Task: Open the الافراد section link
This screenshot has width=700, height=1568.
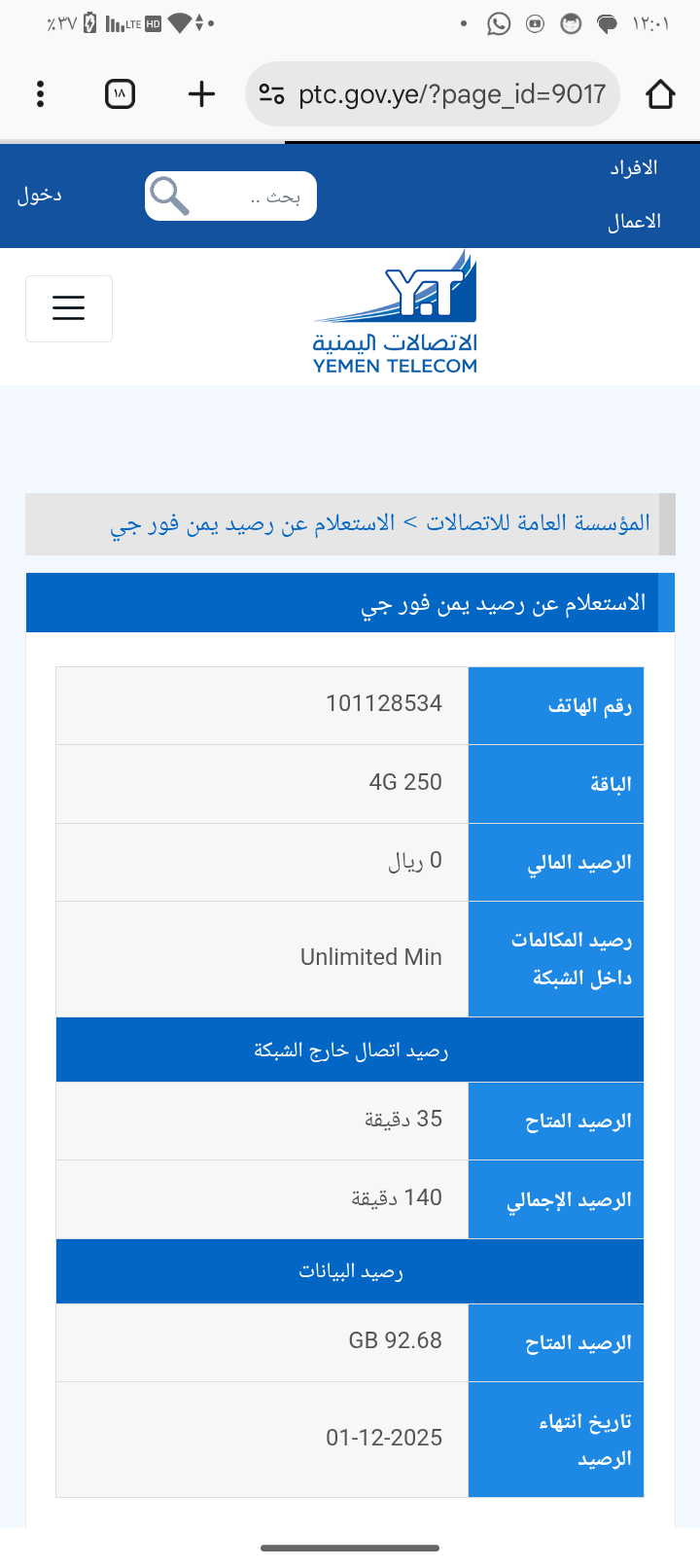Action: click(x=634, y=168)
